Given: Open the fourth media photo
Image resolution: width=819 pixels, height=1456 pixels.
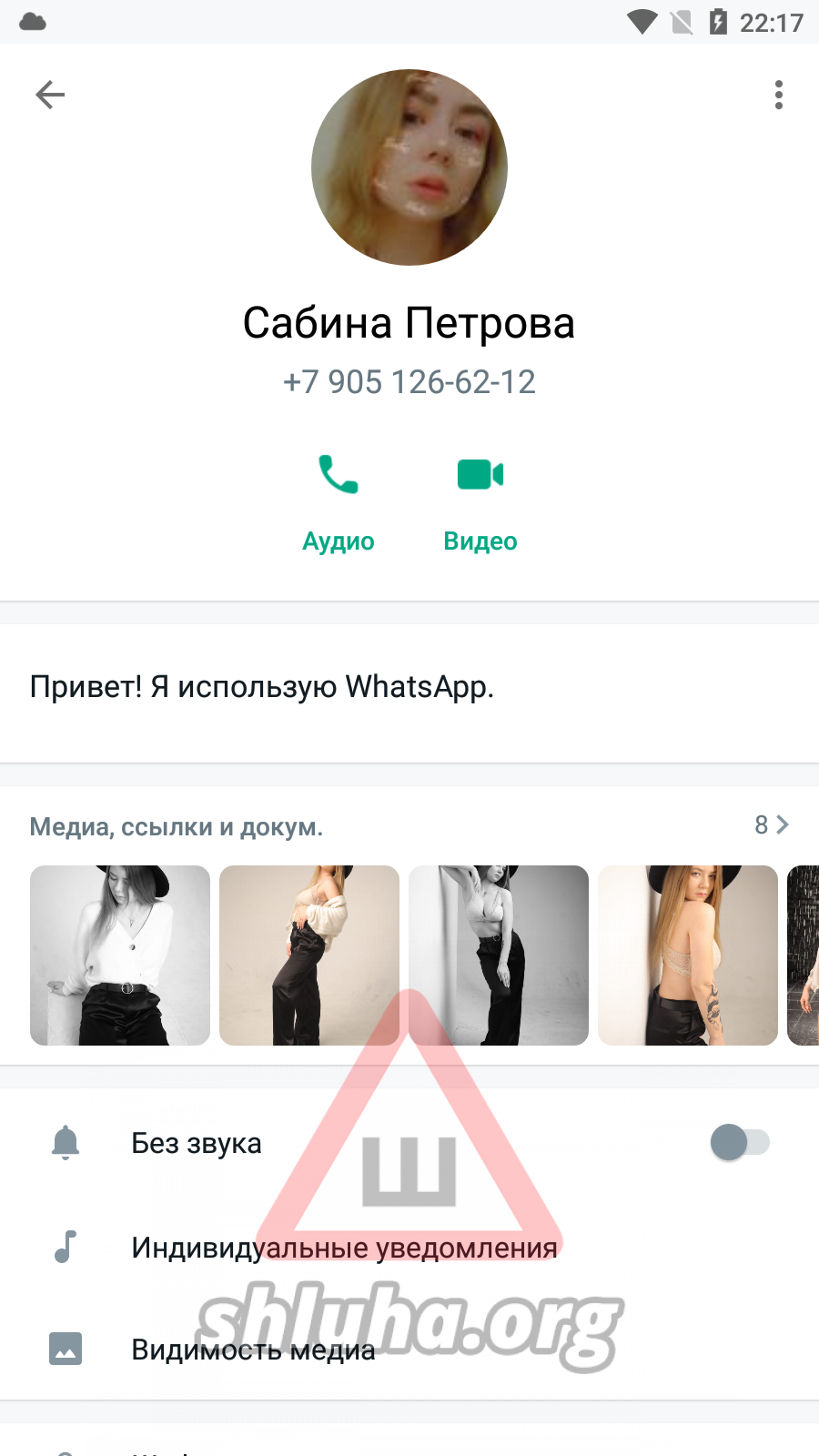Looking at the screenshot, I should (688, 955).
